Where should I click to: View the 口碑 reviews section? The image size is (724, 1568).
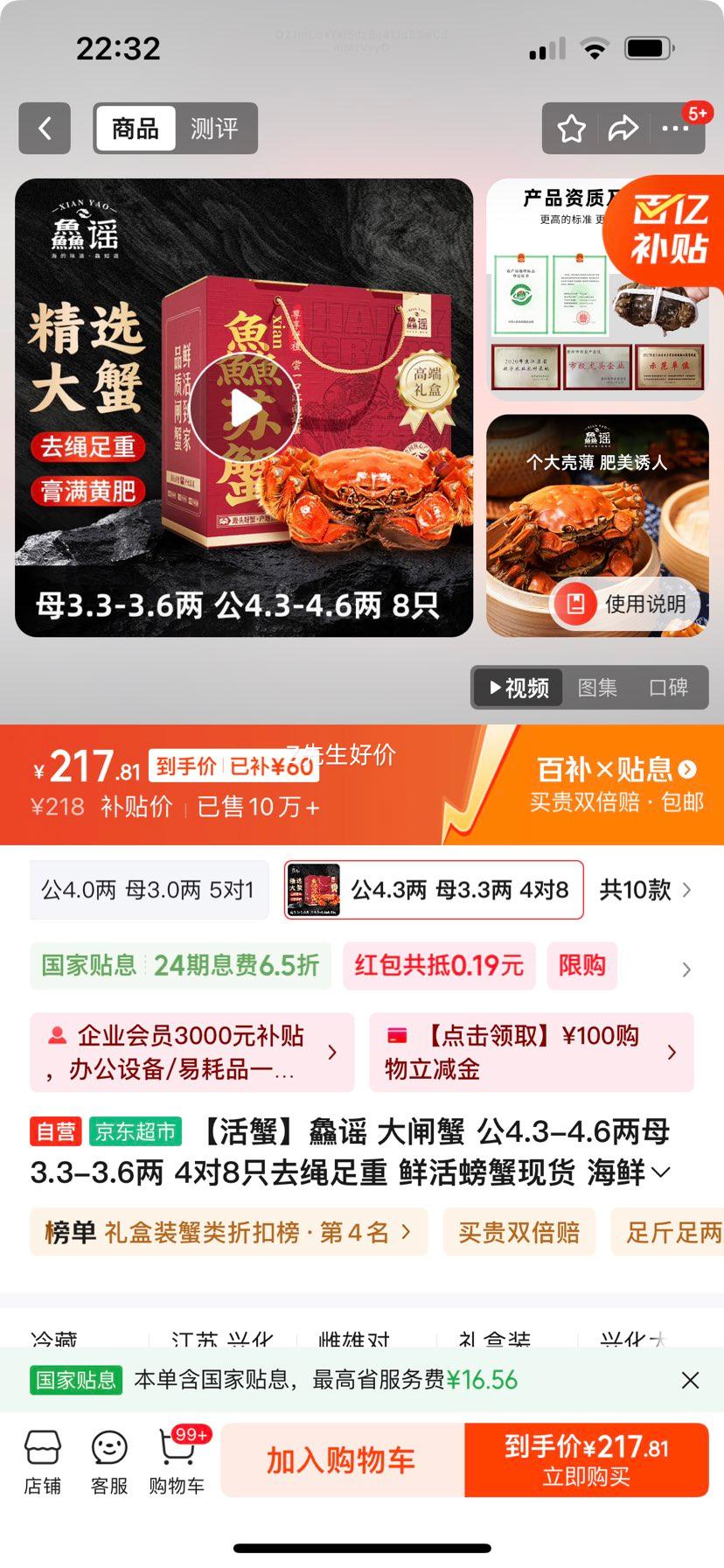668,688
